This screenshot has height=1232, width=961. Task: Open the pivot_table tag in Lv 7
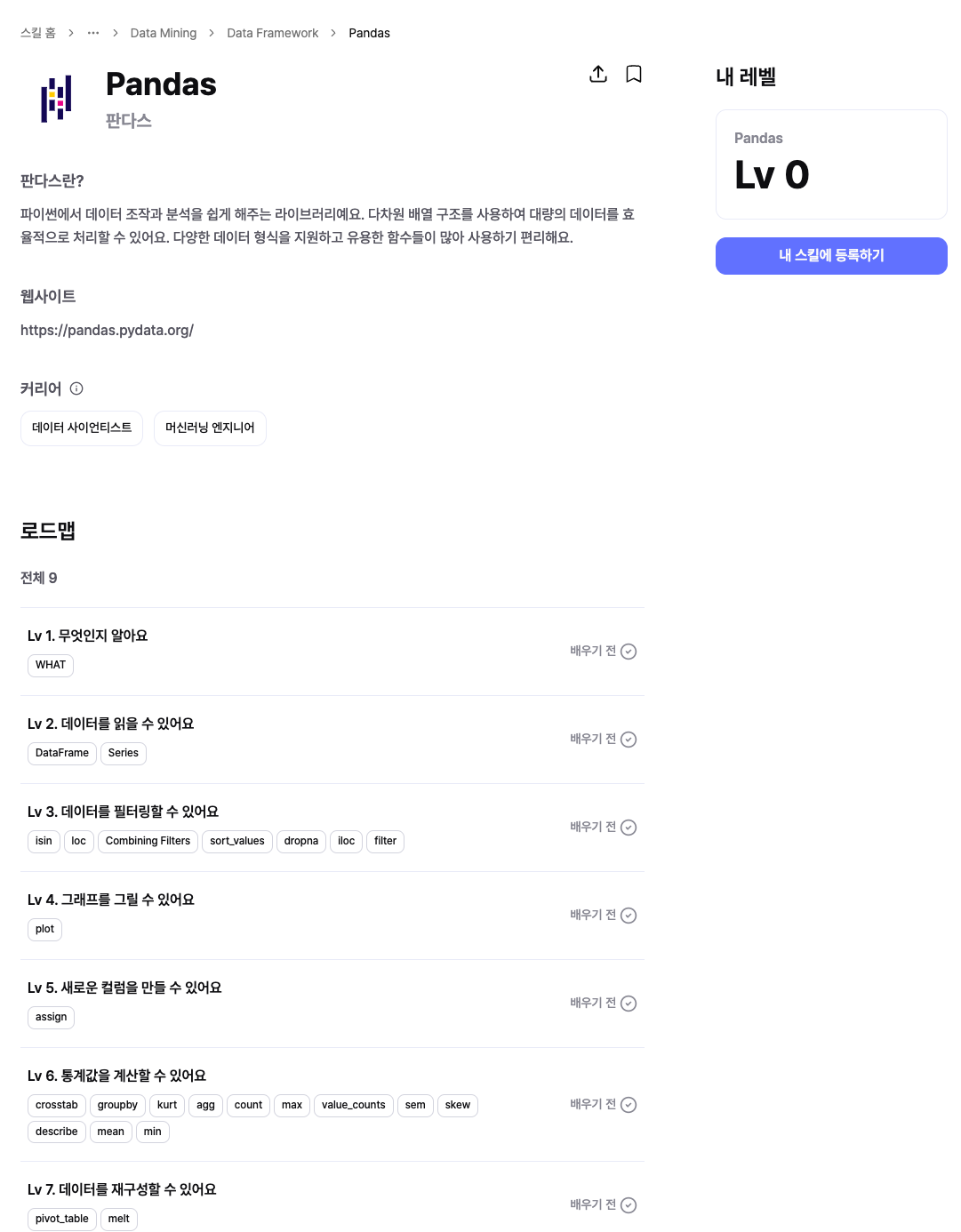[x=62, y=1219]
